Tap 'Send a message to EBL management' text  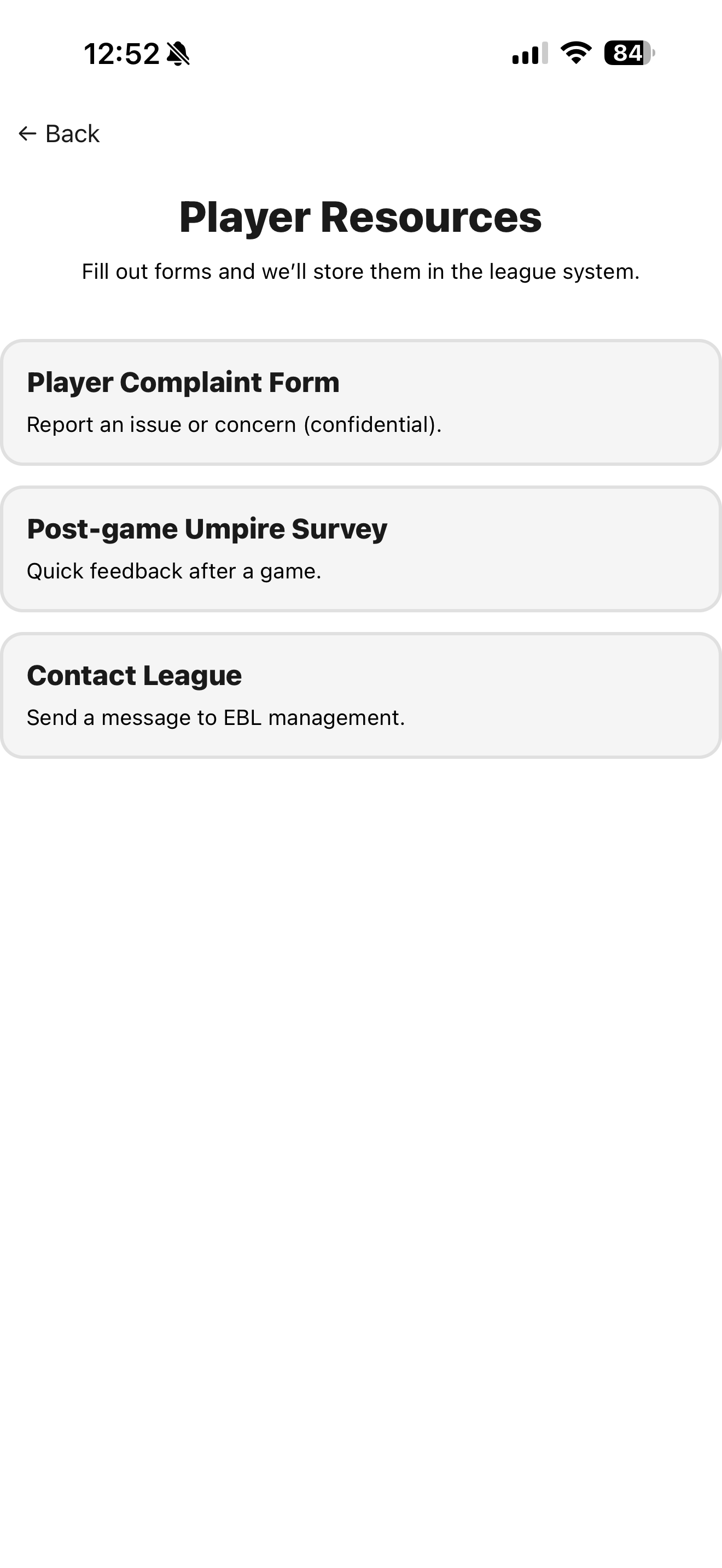216,718
